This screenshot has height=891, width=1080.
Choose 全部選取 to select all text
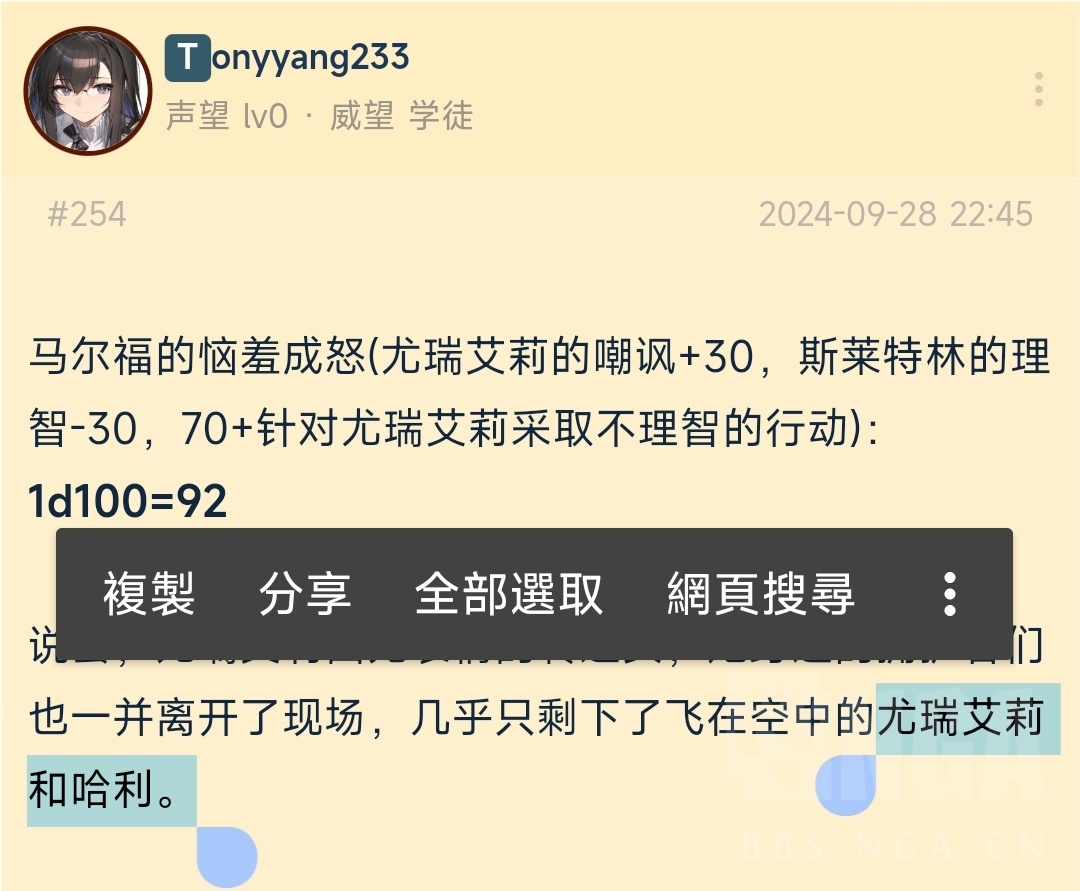509,594
